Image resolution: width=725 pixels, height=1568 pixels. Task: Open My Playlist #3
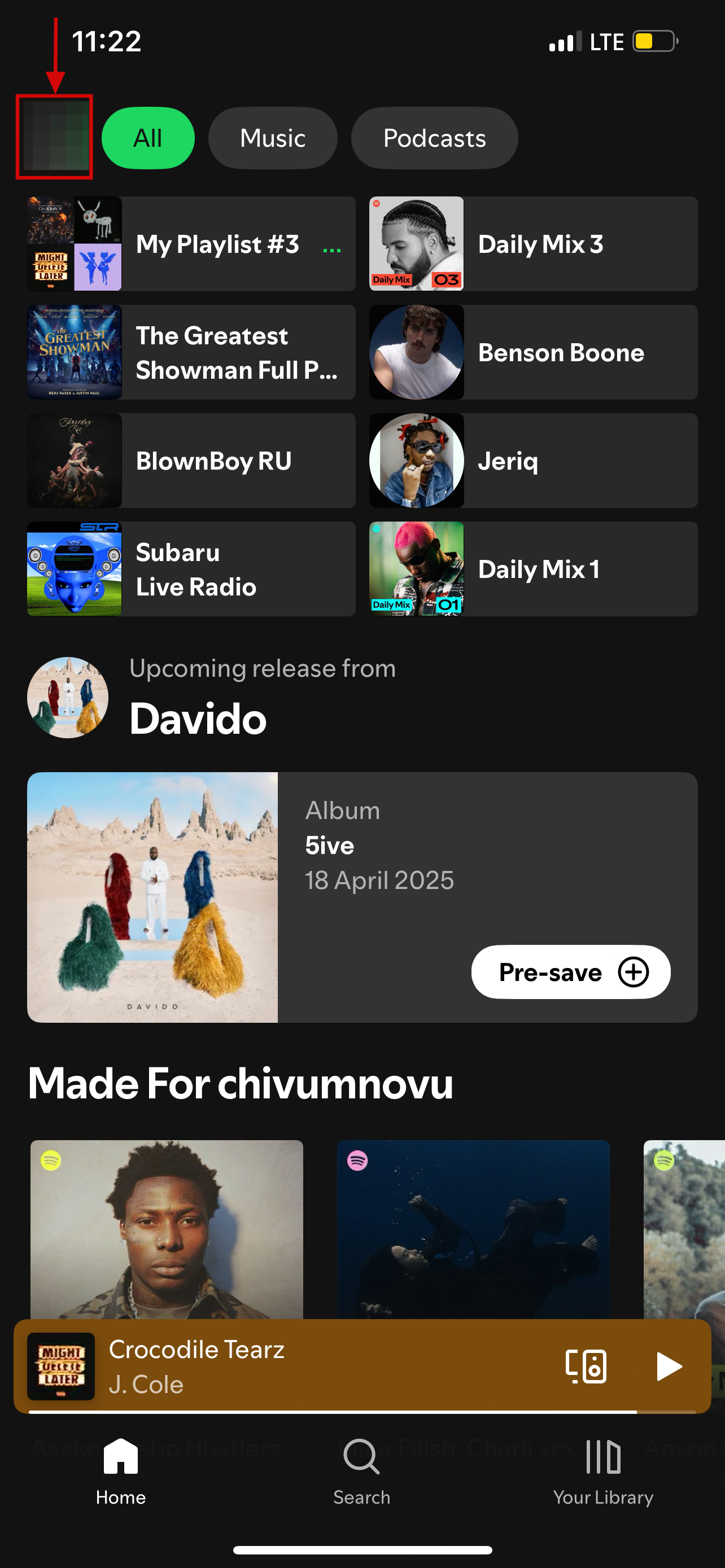pyautogui.click(x=191, y=243)
